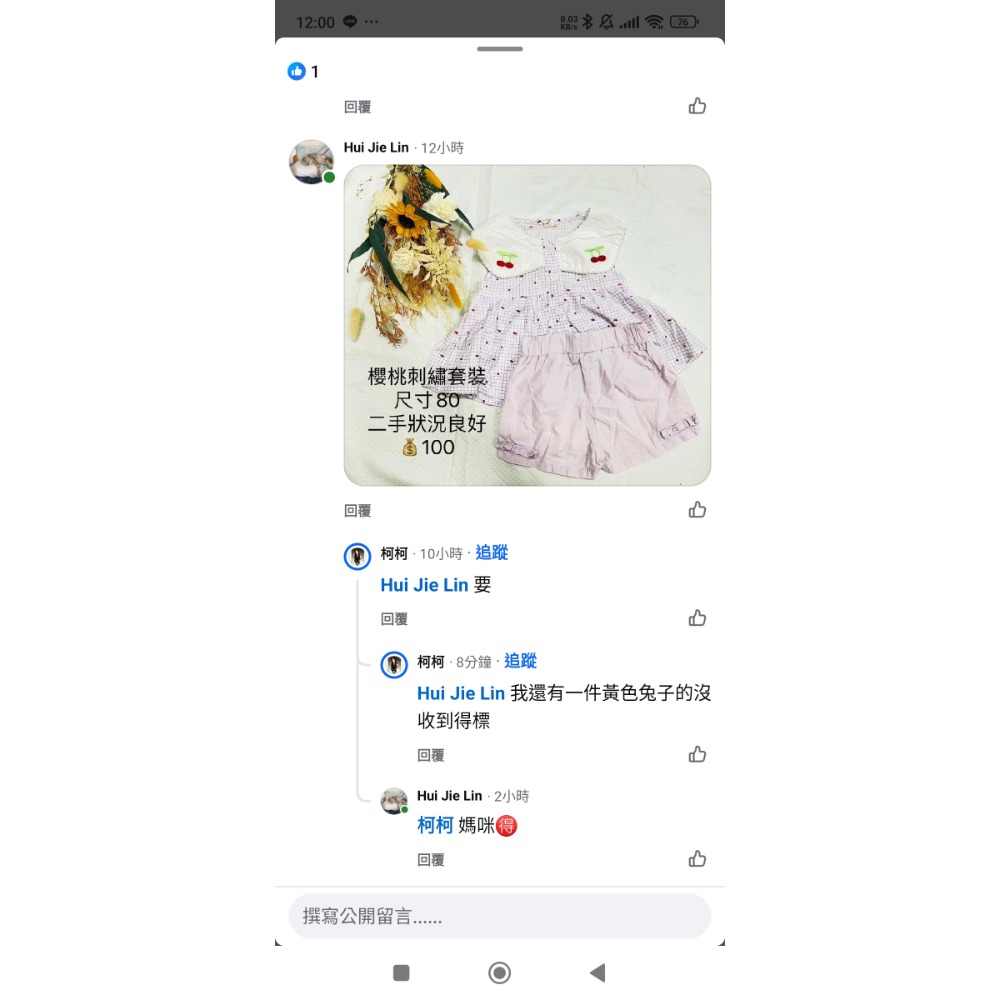Go to the home screen via system home

(x=499, y=972)
